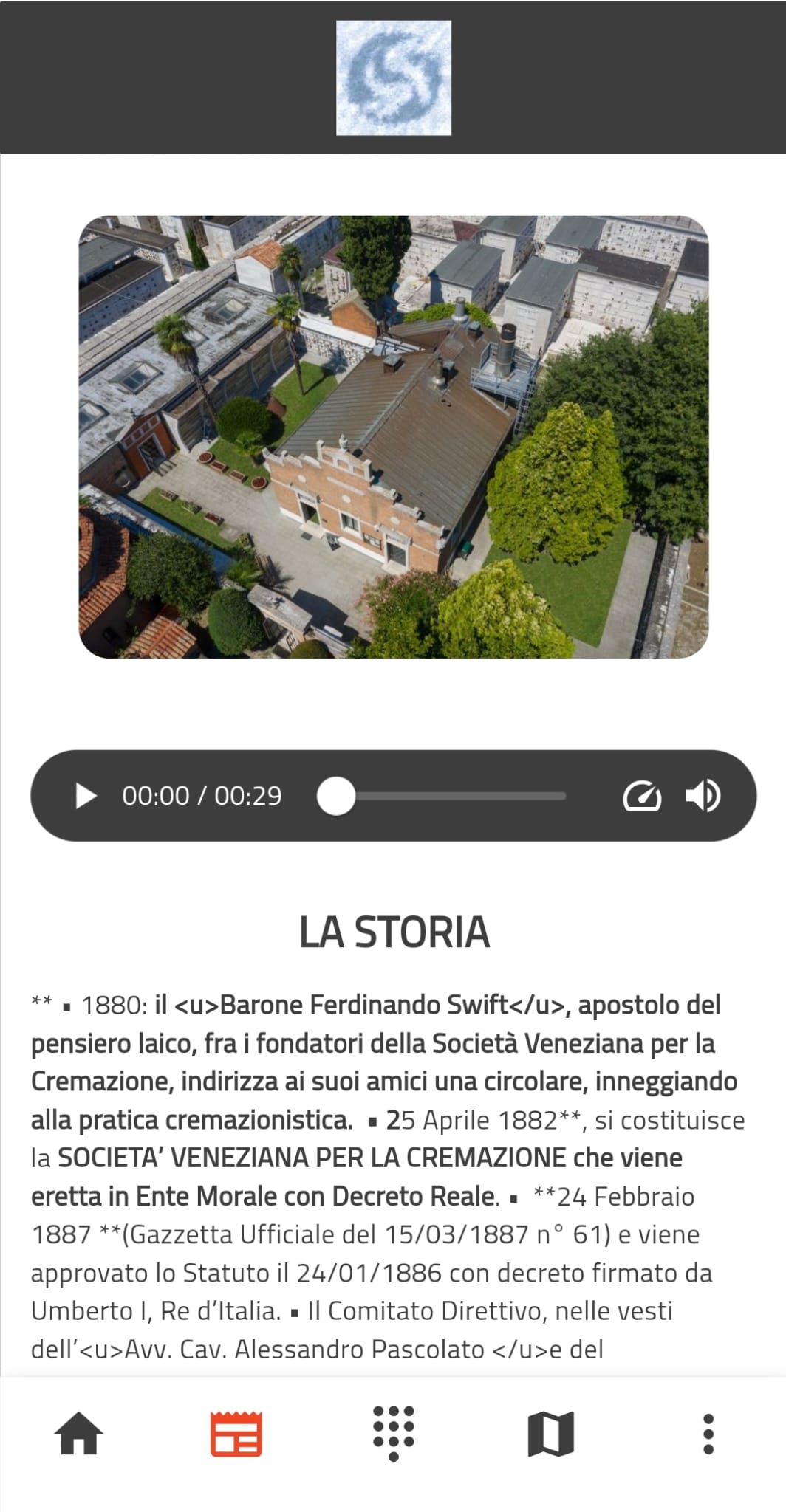The width and height of the screenshot is (786, 1512).
Task: Change the audio playback speed
Action: pyautogui.click(x=641, y=796)
